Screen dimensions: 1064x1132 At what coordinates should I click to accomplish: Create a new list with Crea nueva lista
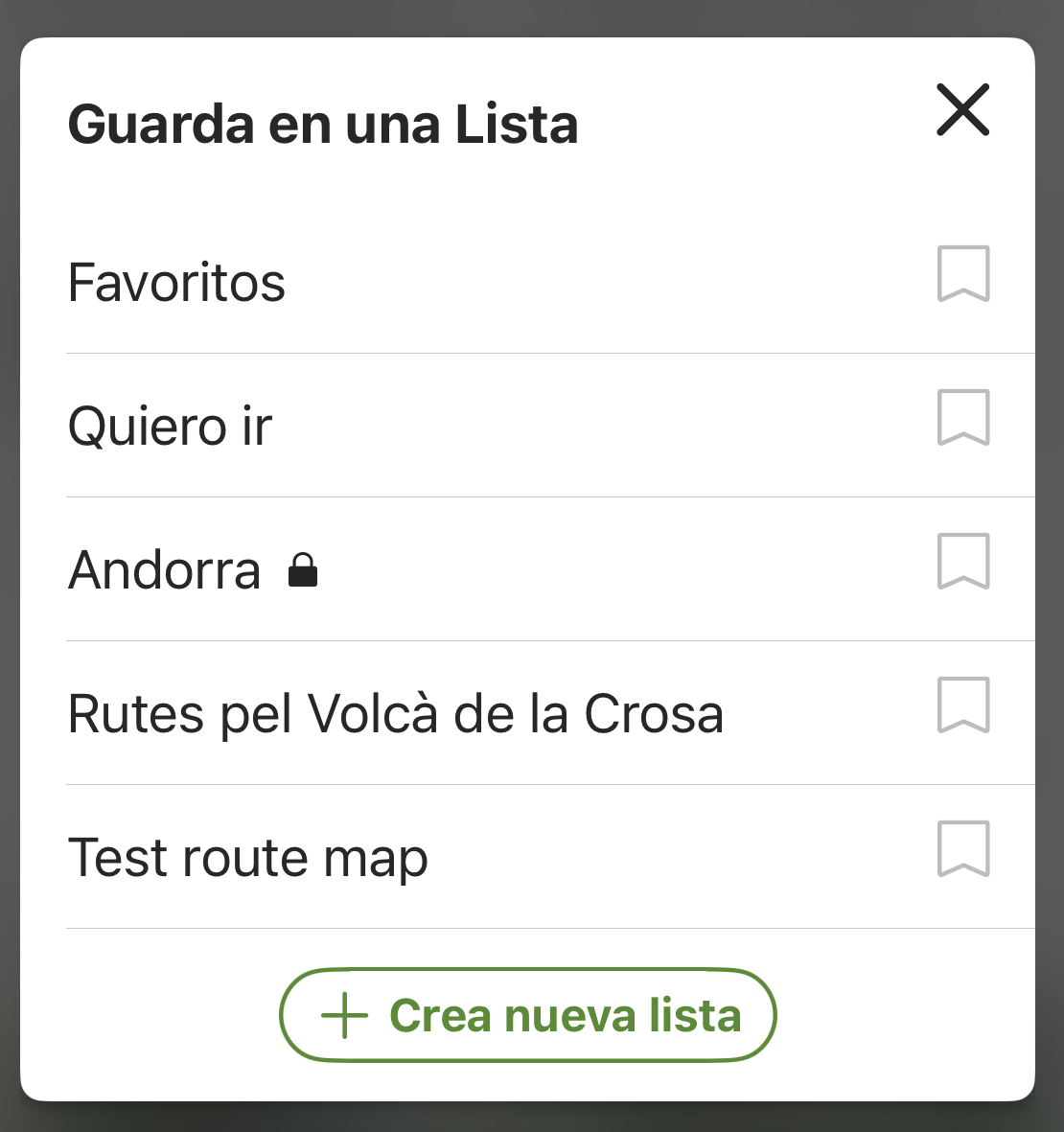click(x=527, y=1016)
